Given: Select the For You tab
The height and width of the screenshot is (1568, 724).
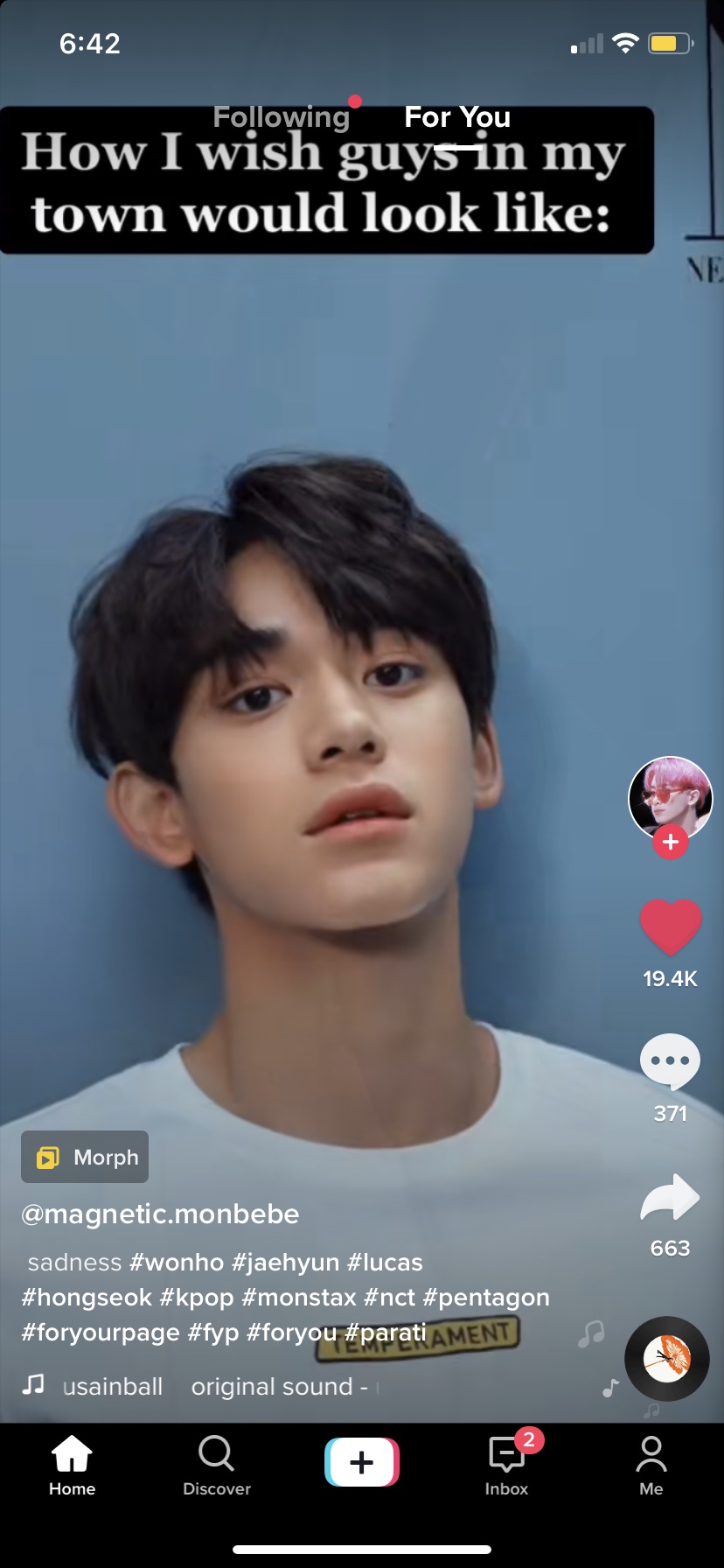Looking at the screenshot, I should [457, 116].
